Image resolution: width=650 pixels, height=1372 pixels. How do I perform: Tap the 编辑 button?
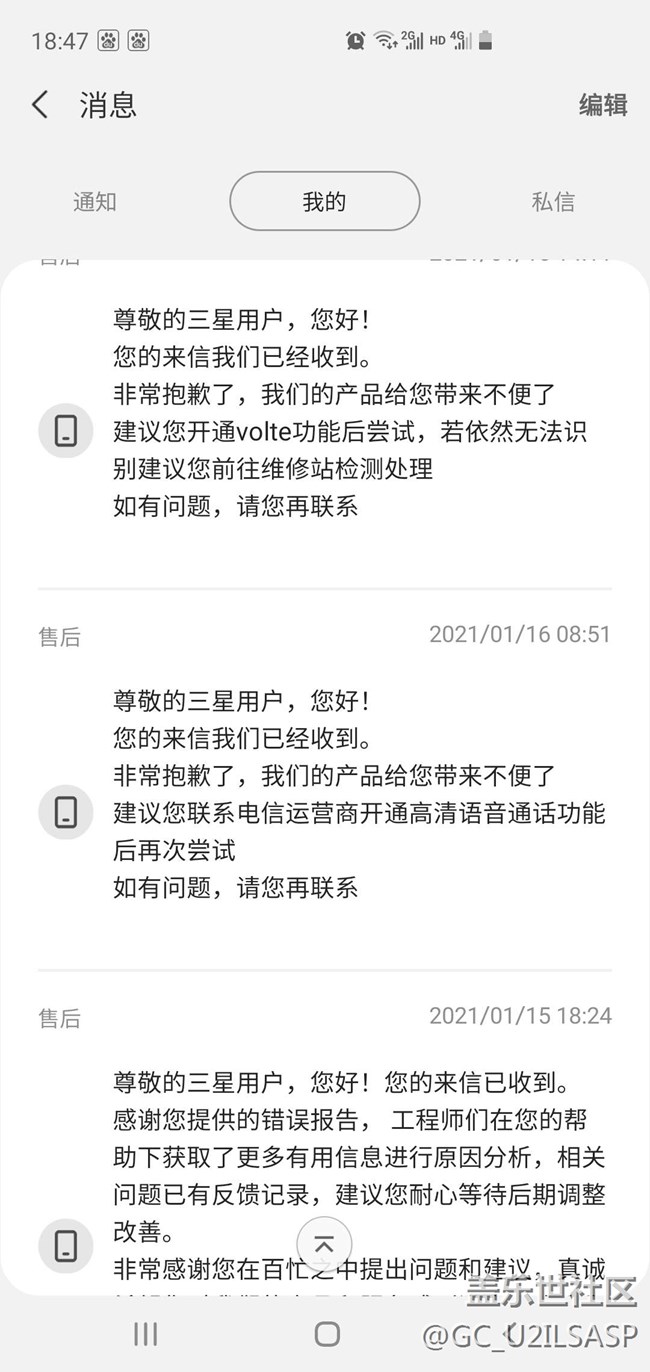(x=603, y=105)
